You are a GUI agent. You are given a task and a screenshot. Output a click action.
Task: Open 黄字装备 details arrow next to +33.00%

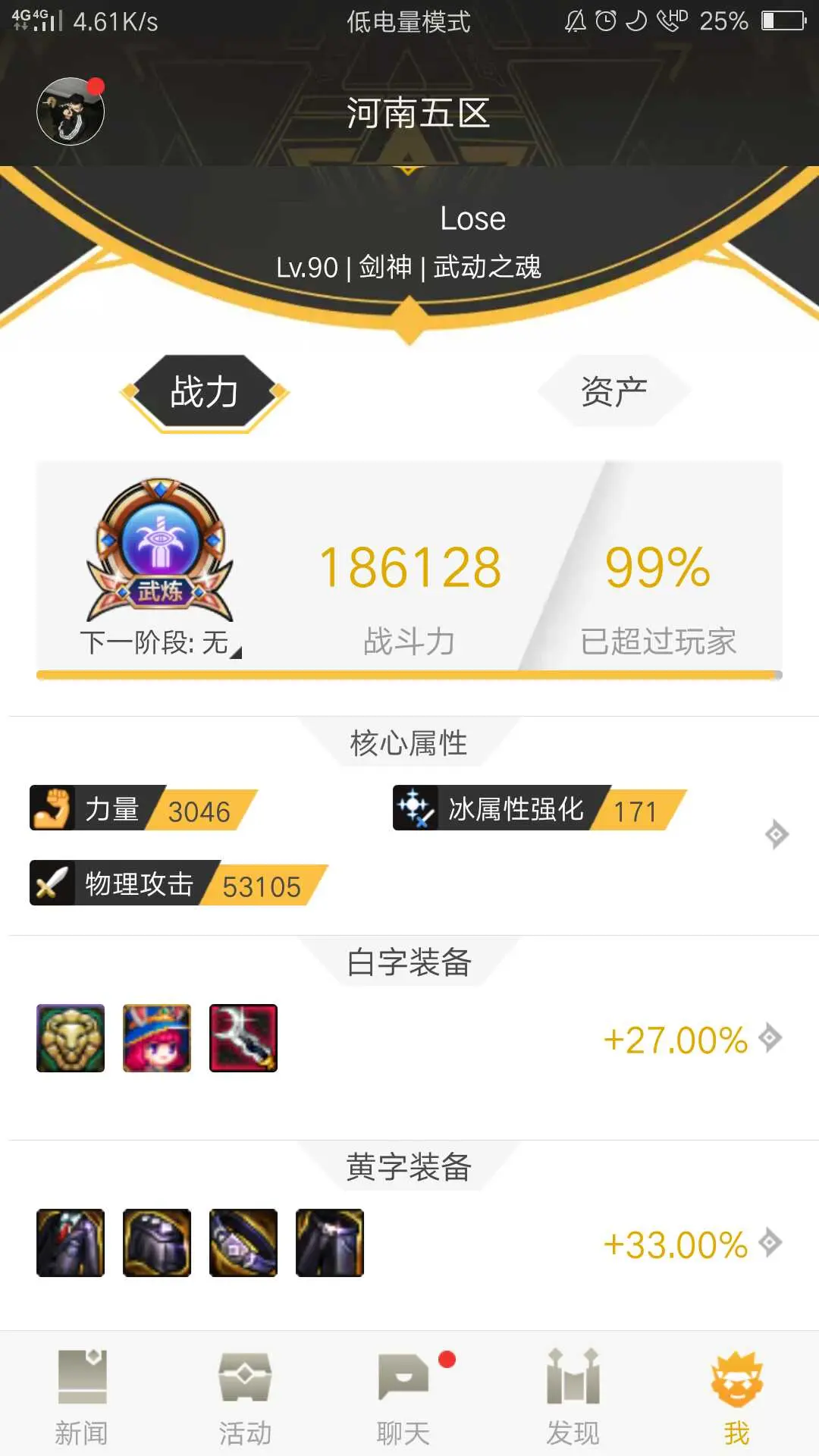coord(770,1243)
